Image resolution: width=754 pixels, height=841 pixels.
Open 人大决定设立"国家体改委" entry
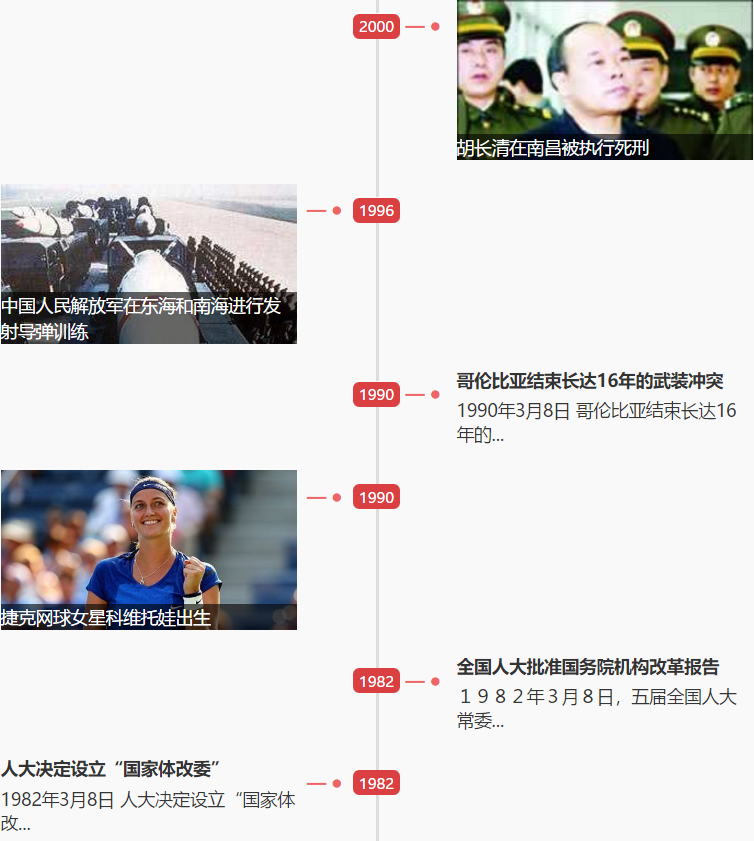[110, 769]
